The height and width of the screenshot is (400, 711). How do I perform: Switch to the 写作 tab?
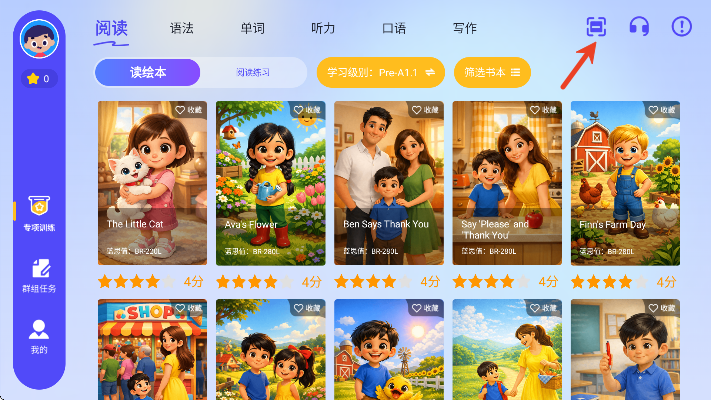pos(464,28)
